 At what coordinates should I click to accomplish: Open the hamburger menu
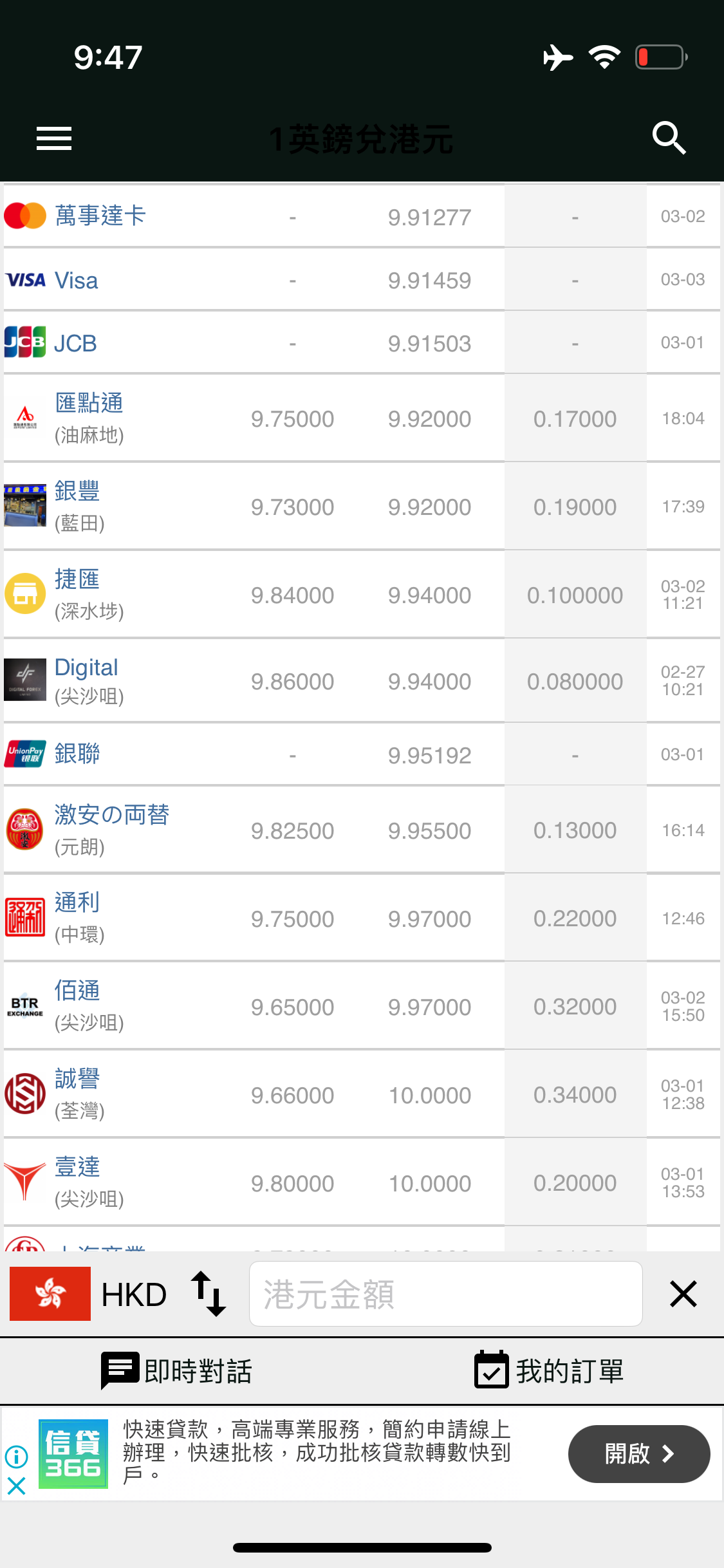point(54,138)
